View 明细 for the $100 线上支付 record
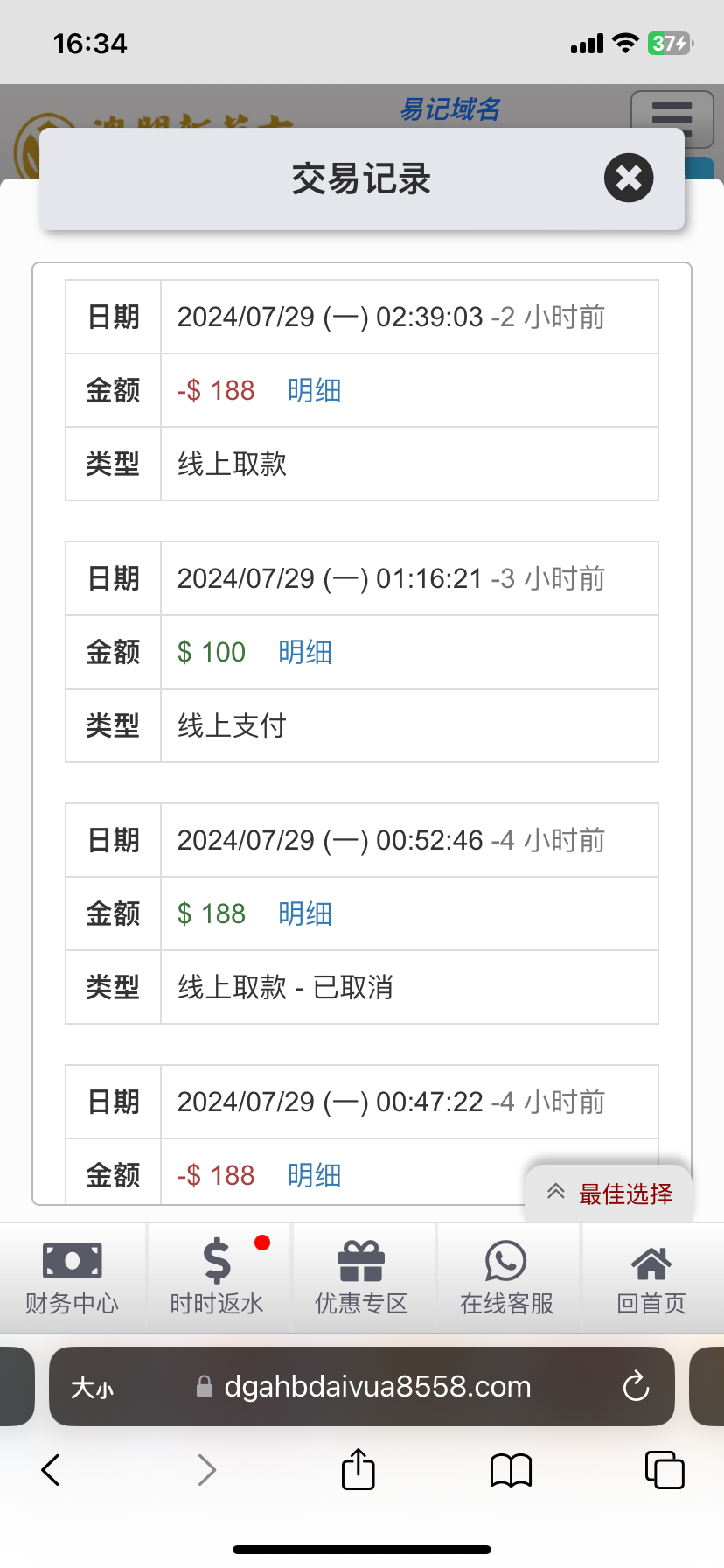Image resolution: width=724 pixels, height=1568 pixels. tap(305, 652)
